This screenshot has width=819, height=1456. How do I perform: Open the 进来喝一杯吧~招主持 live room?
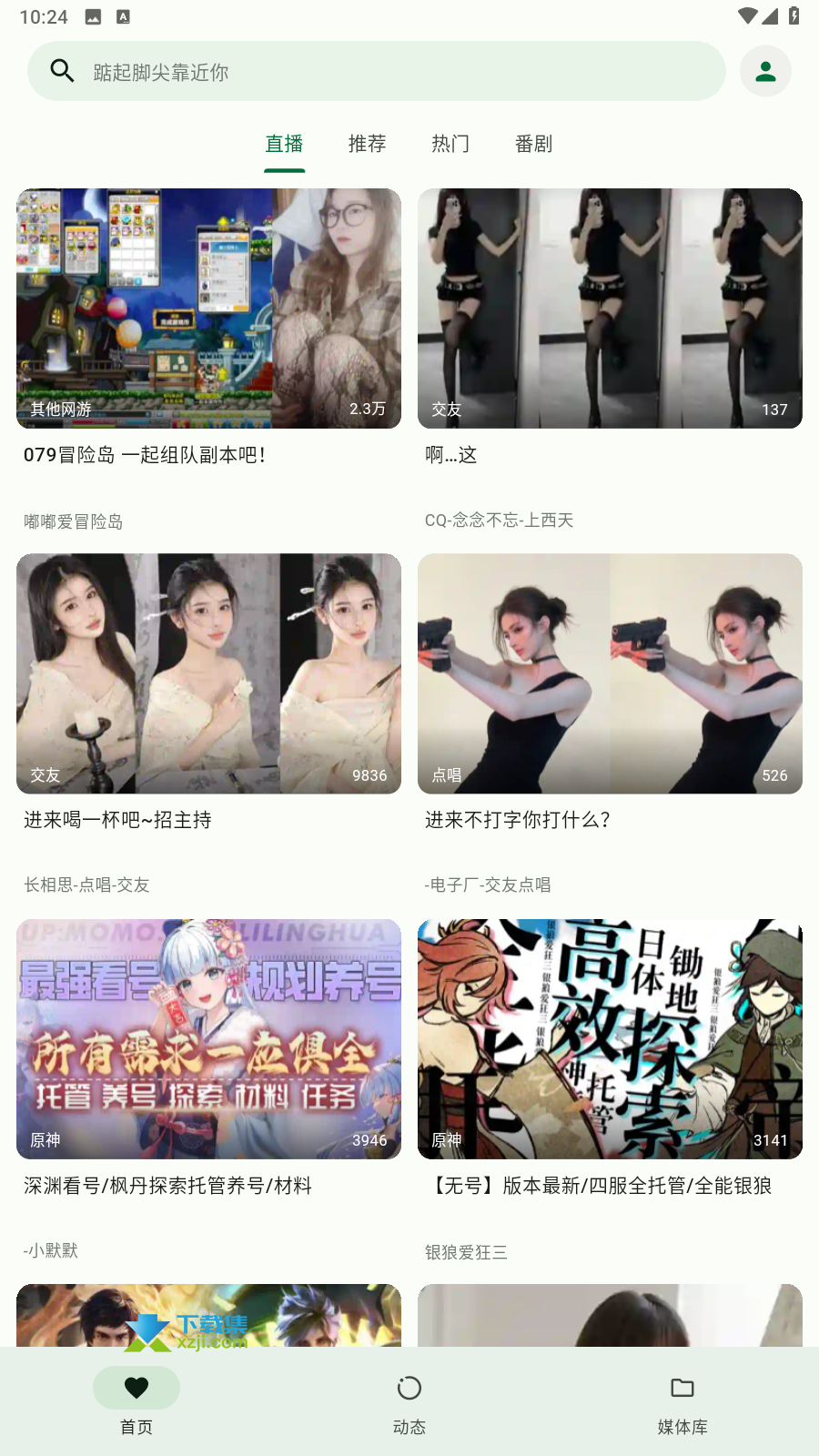pyautogui.click(x=208, y=673)
